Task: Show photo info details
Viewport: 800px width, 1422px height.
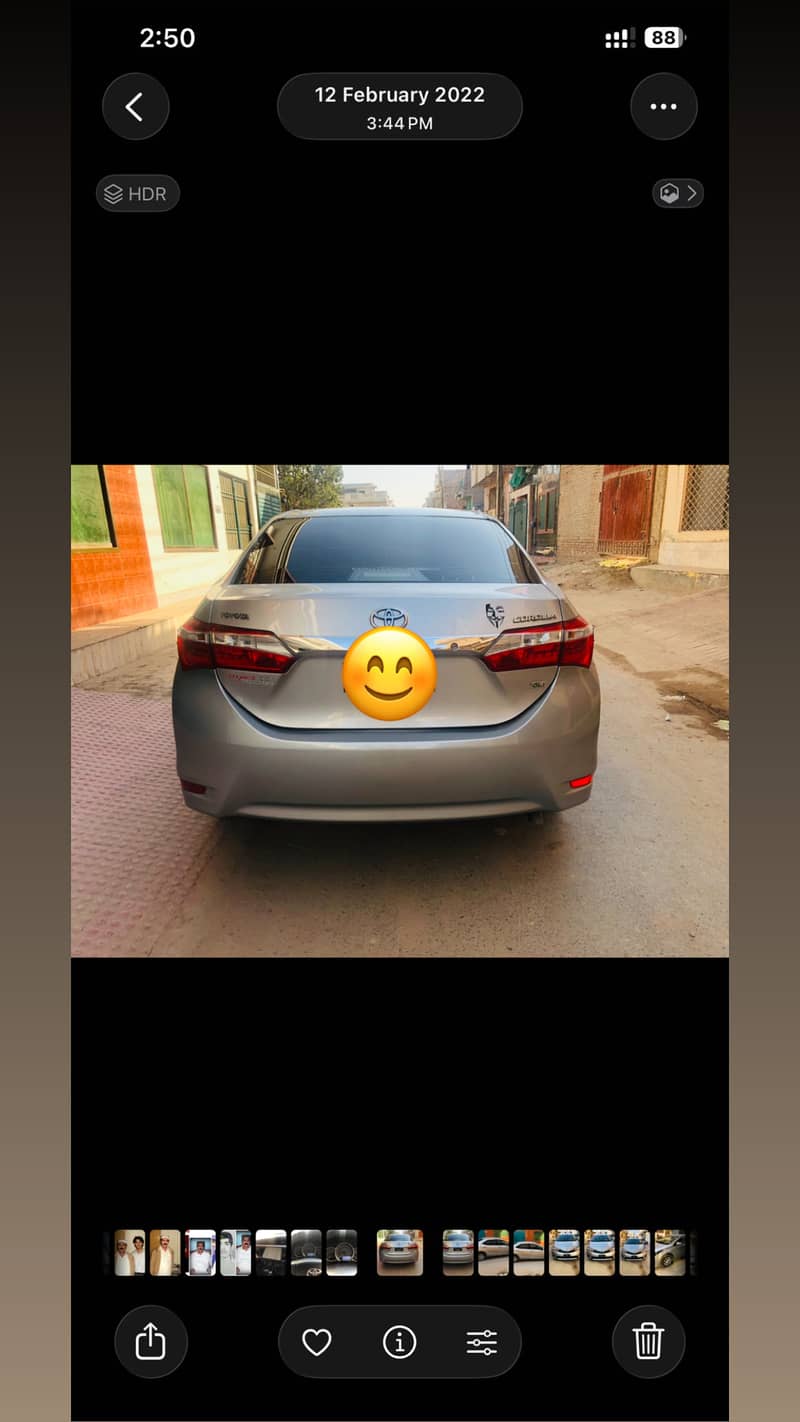Action: (x=399, y=1342)
